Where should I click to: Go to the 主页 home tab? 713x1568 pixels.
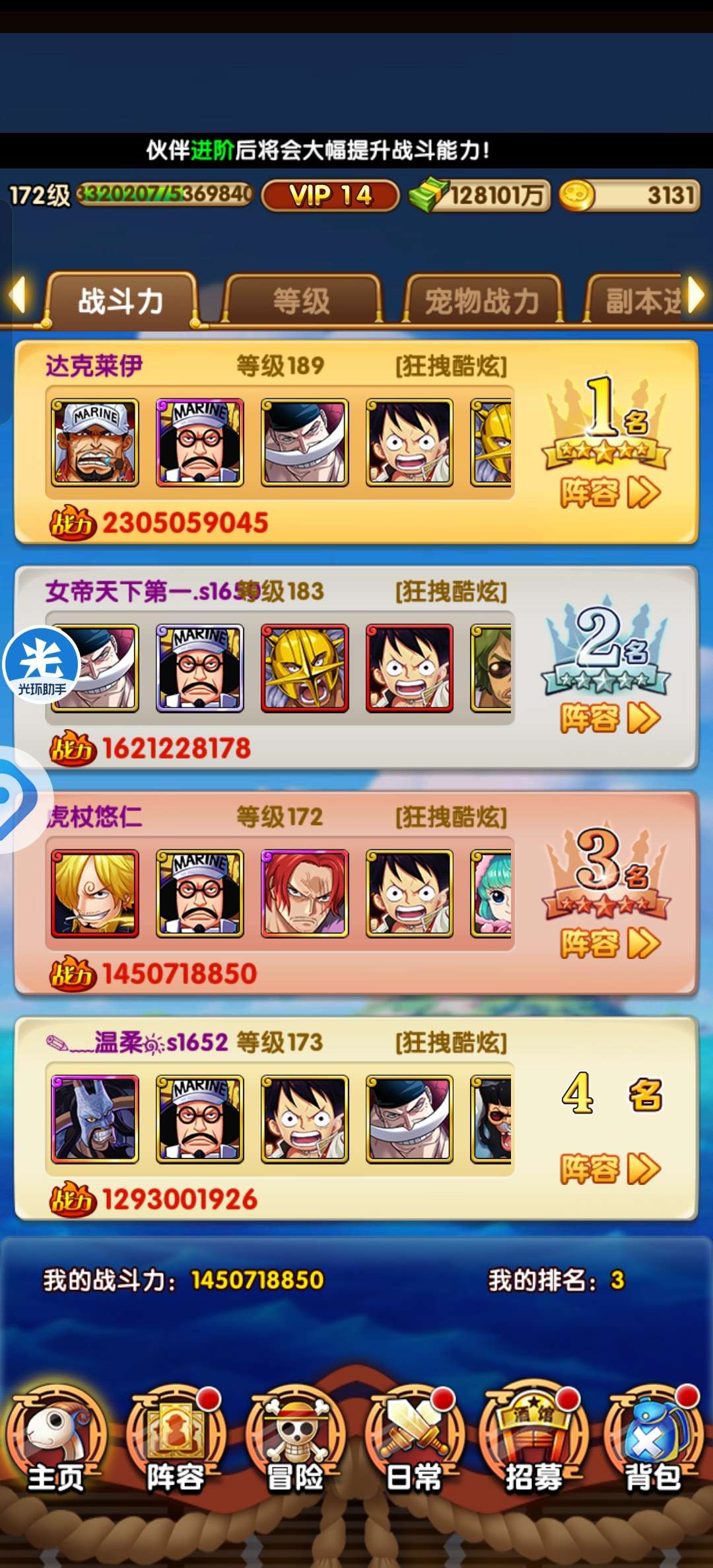pos(56,1440)
